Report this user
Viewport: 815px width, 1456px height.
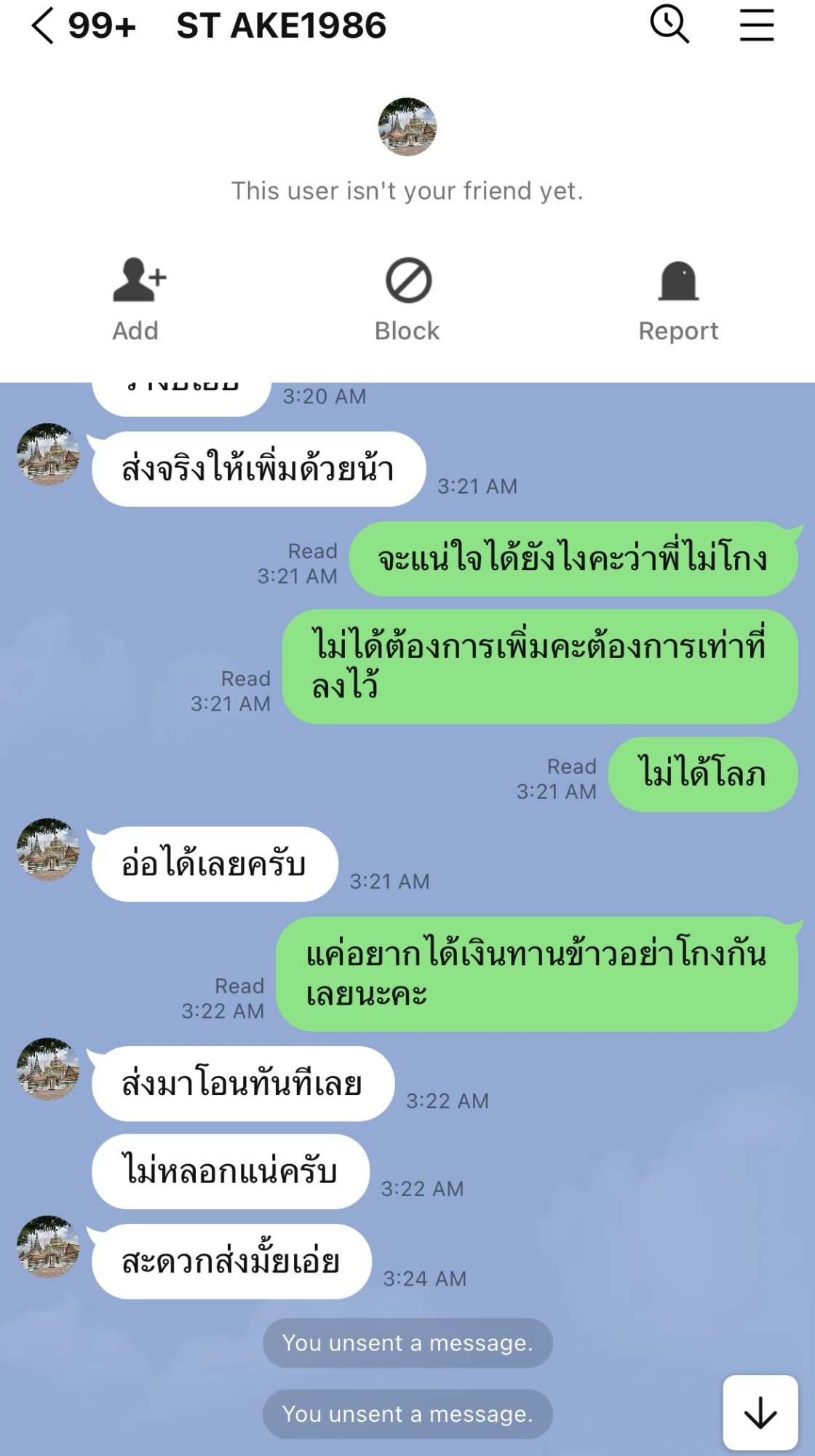678,299
